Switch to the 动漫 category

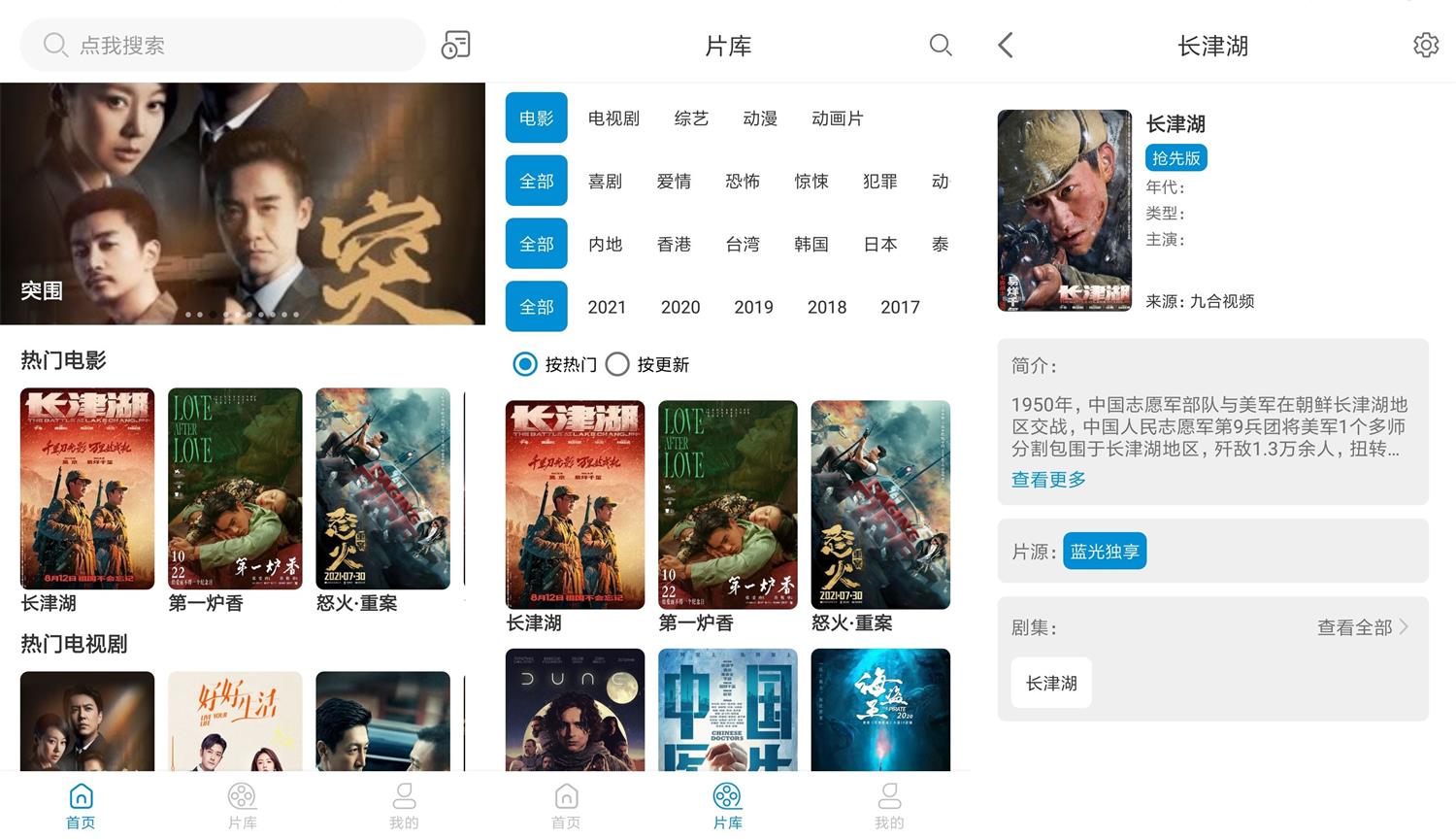[x=760, y=118]
